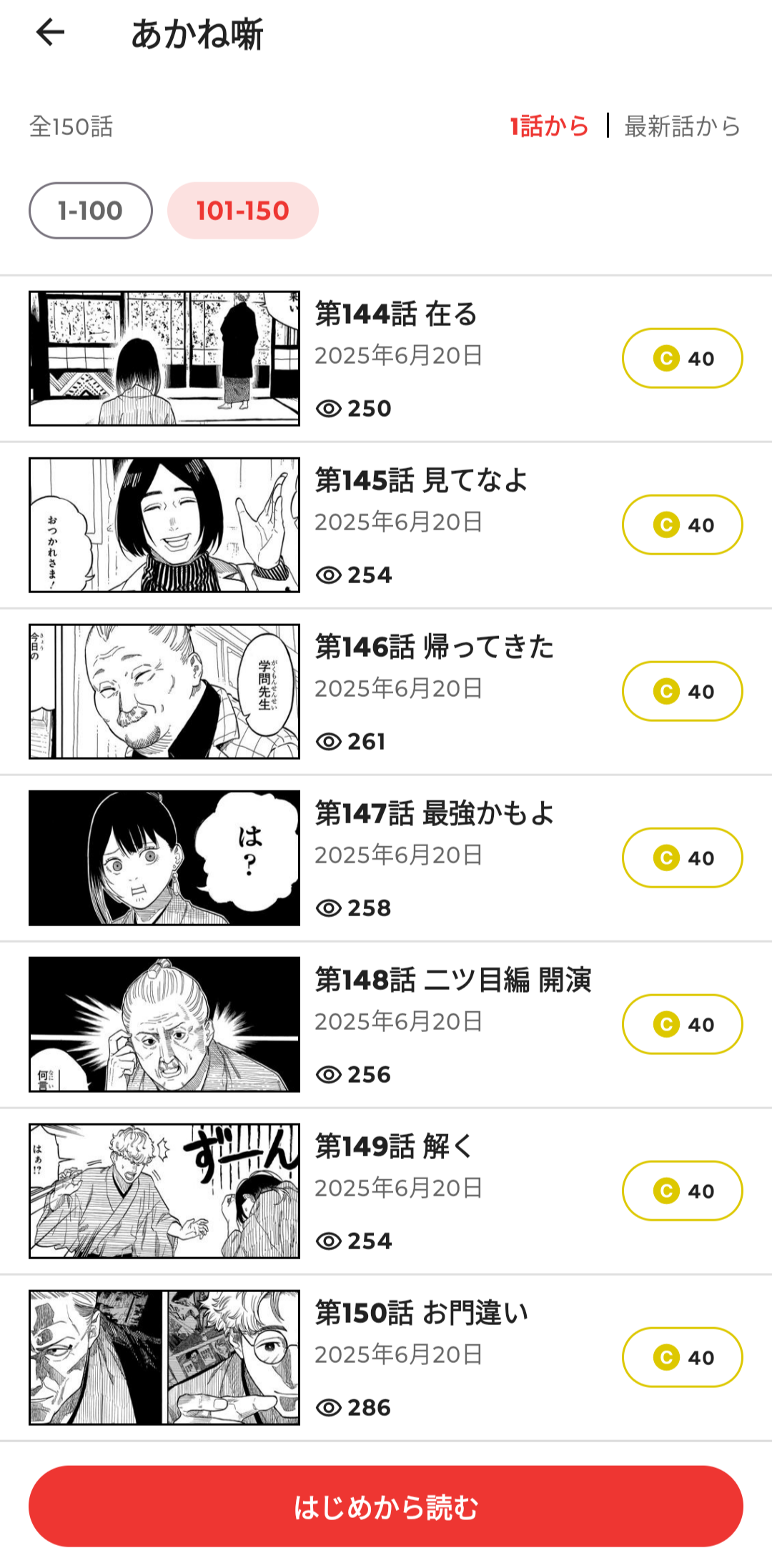
Task: Open episode 第149話 解く
Action: [x=386, y=1191]
